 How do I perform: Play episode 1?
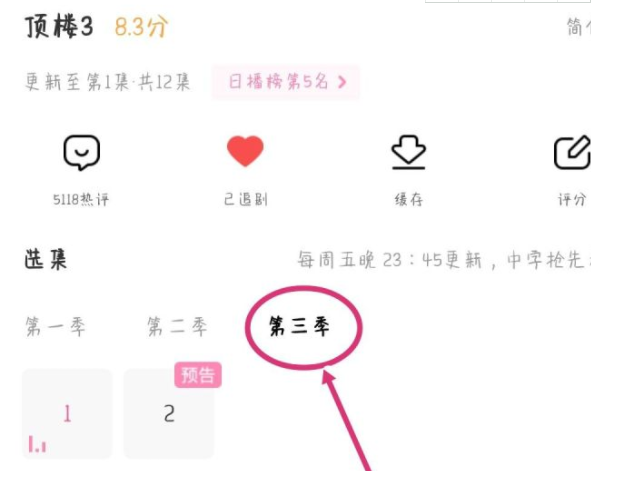tap(67, 414)
